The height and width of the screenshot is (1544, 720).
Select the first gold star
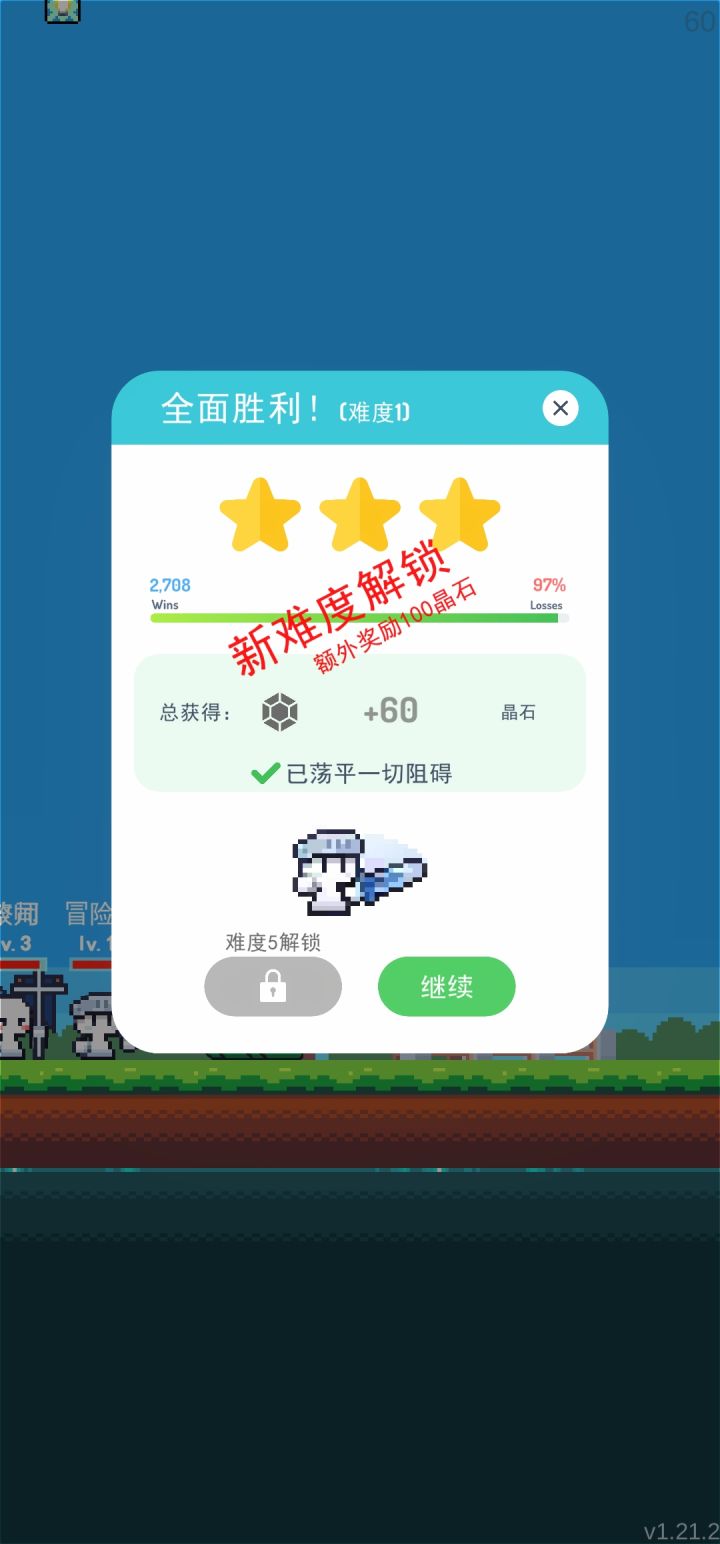coord(260,512)
